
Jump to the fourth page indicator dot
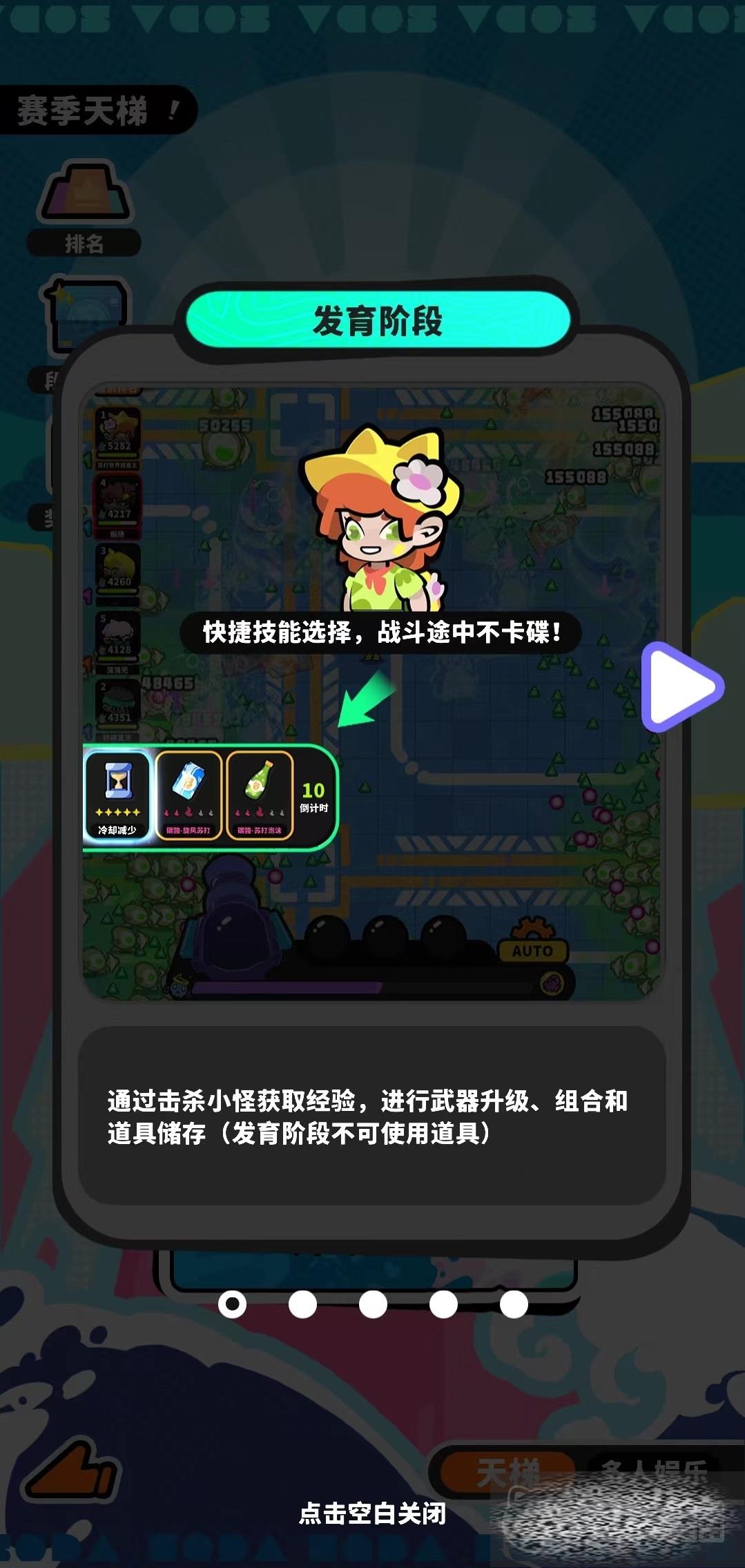click(443, 1304)
